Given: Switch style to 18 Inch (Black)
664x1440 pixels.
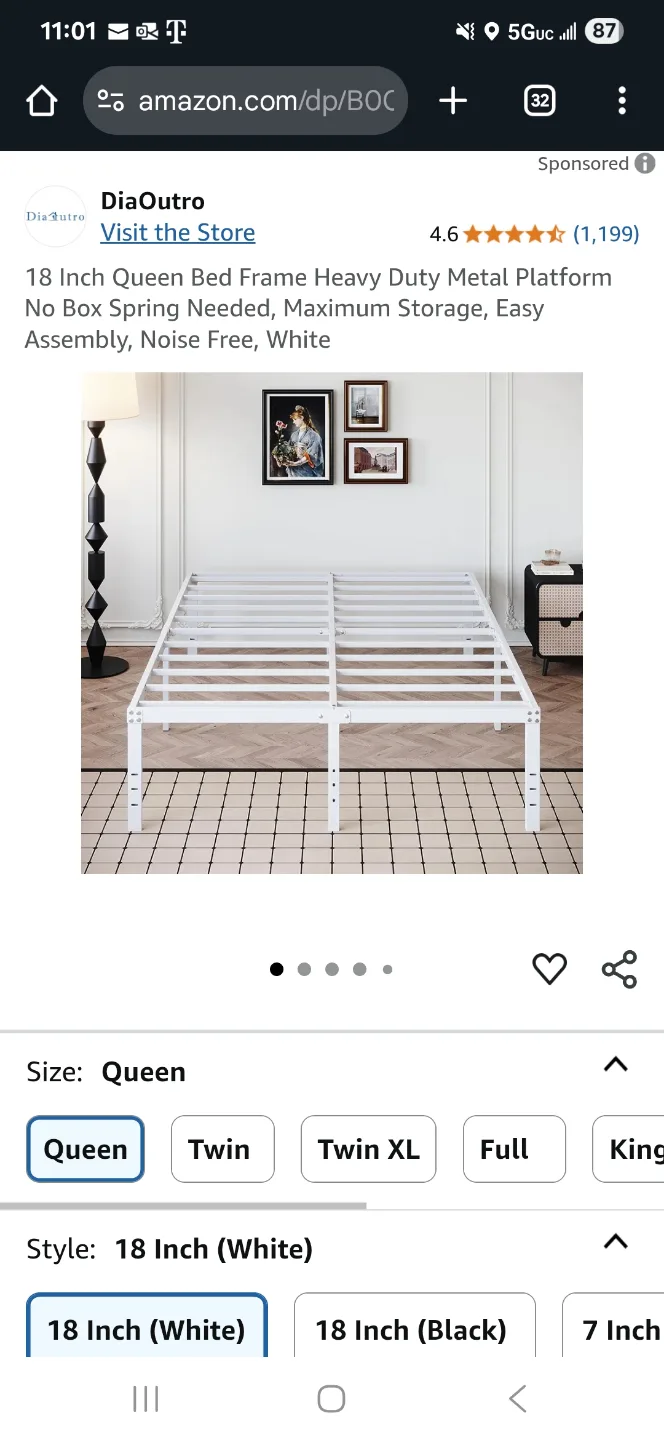Looking at the screenshot, I should 414,1329.
